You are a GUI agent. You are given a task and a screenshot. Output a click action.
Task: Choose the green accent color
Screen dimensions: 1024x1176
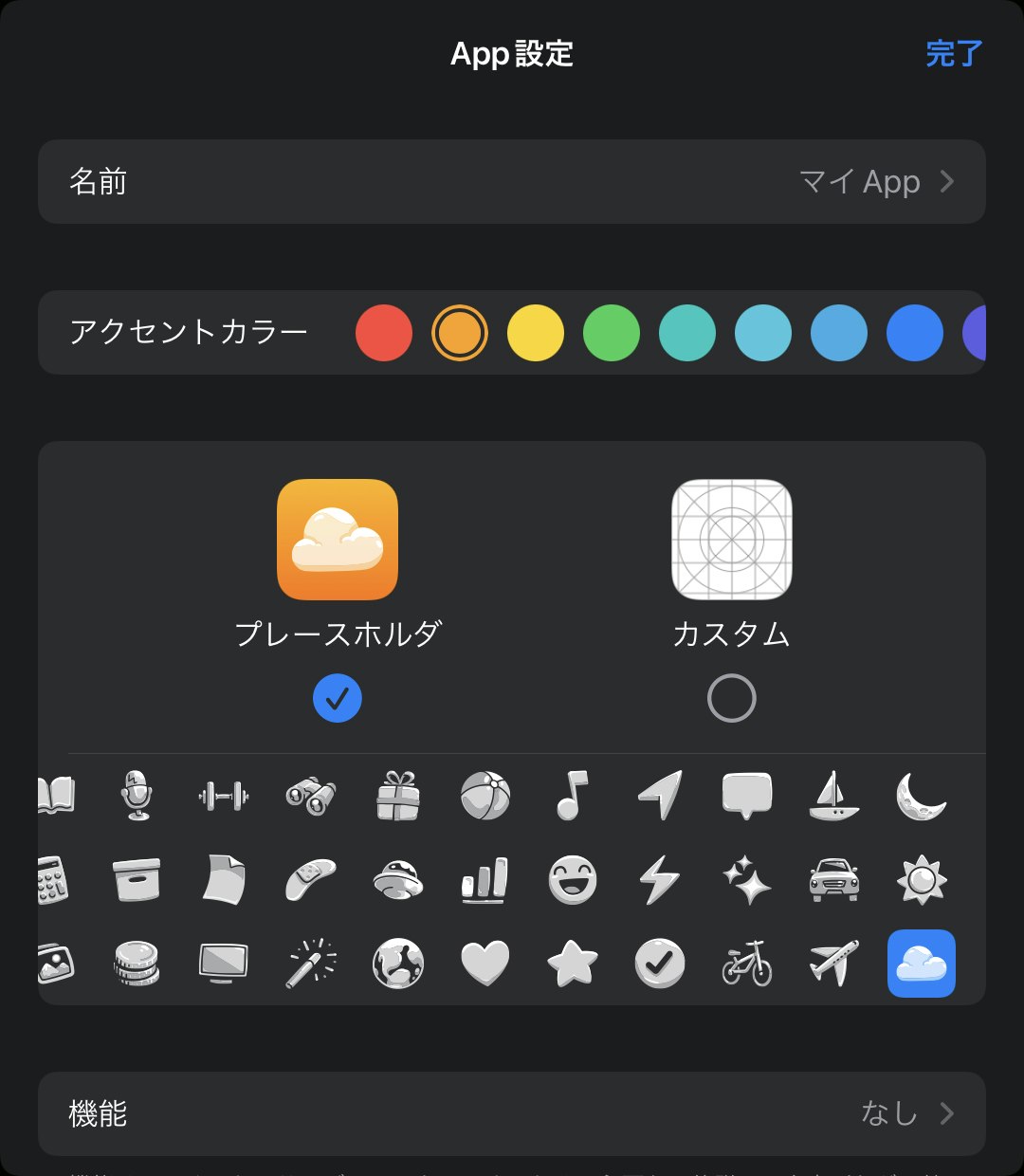coord(612,333)
